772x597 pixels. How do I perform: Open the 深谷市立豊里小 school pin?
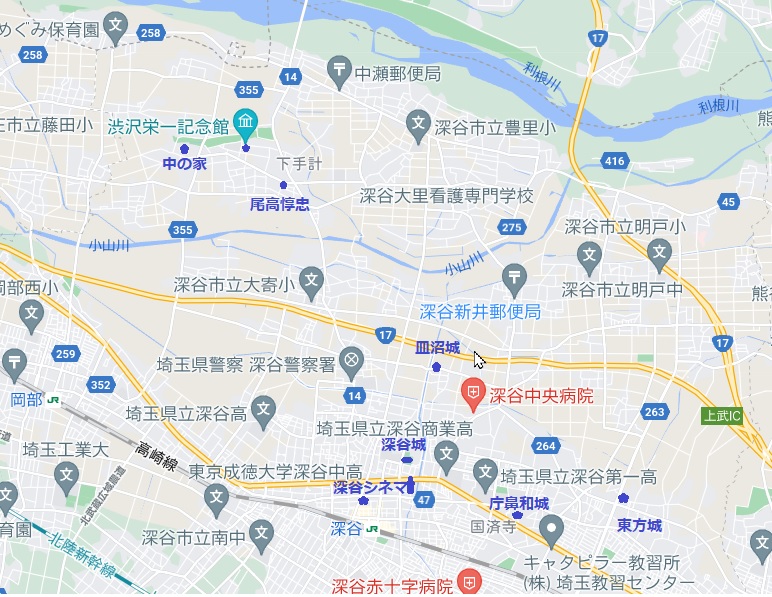(419, 126)
